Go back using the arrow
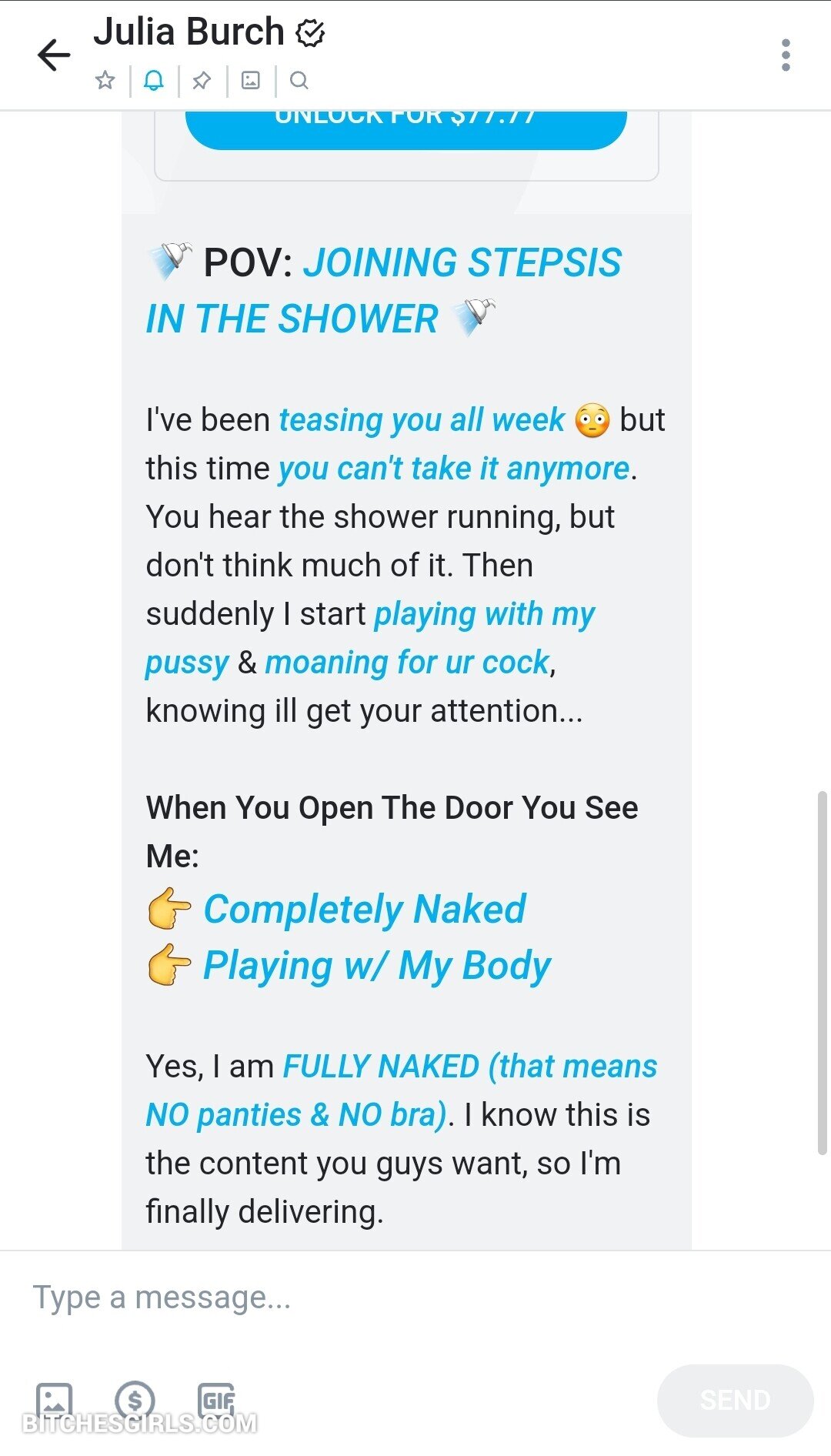831x1456 pixels. (54, 55)
